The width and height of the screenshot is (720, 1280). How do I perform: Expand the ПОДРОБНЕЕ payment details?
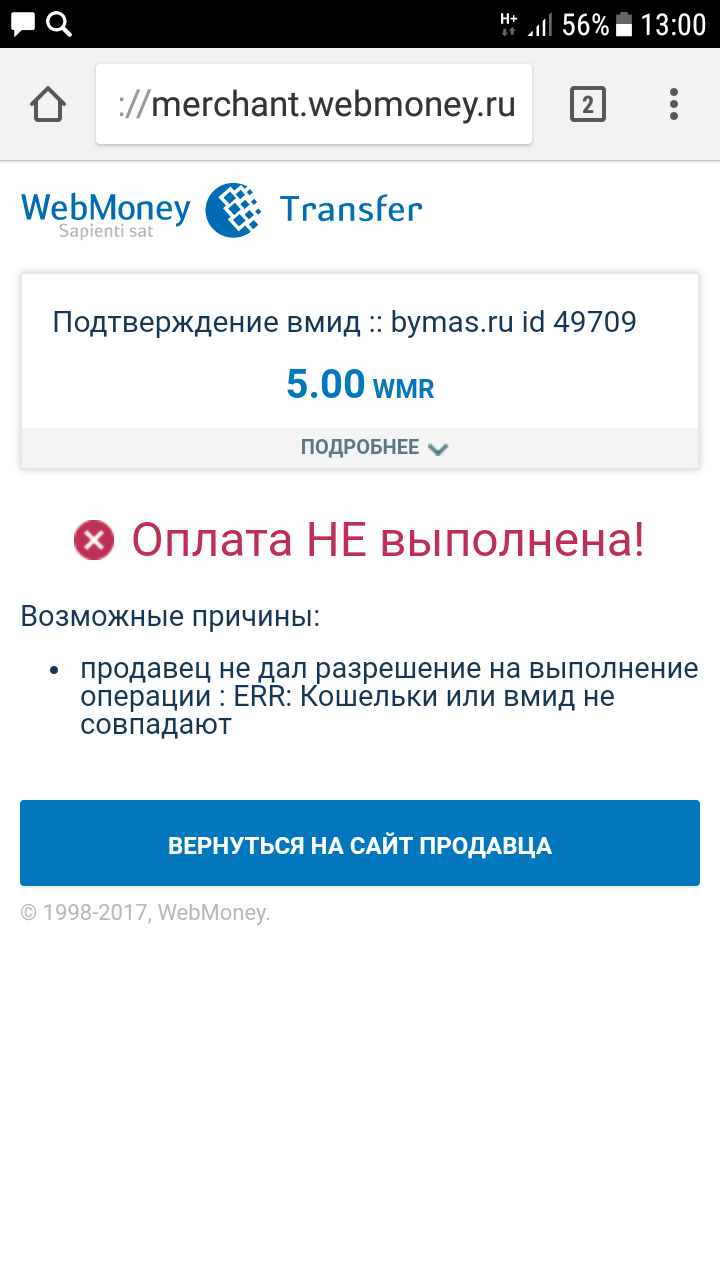[374, 447]
